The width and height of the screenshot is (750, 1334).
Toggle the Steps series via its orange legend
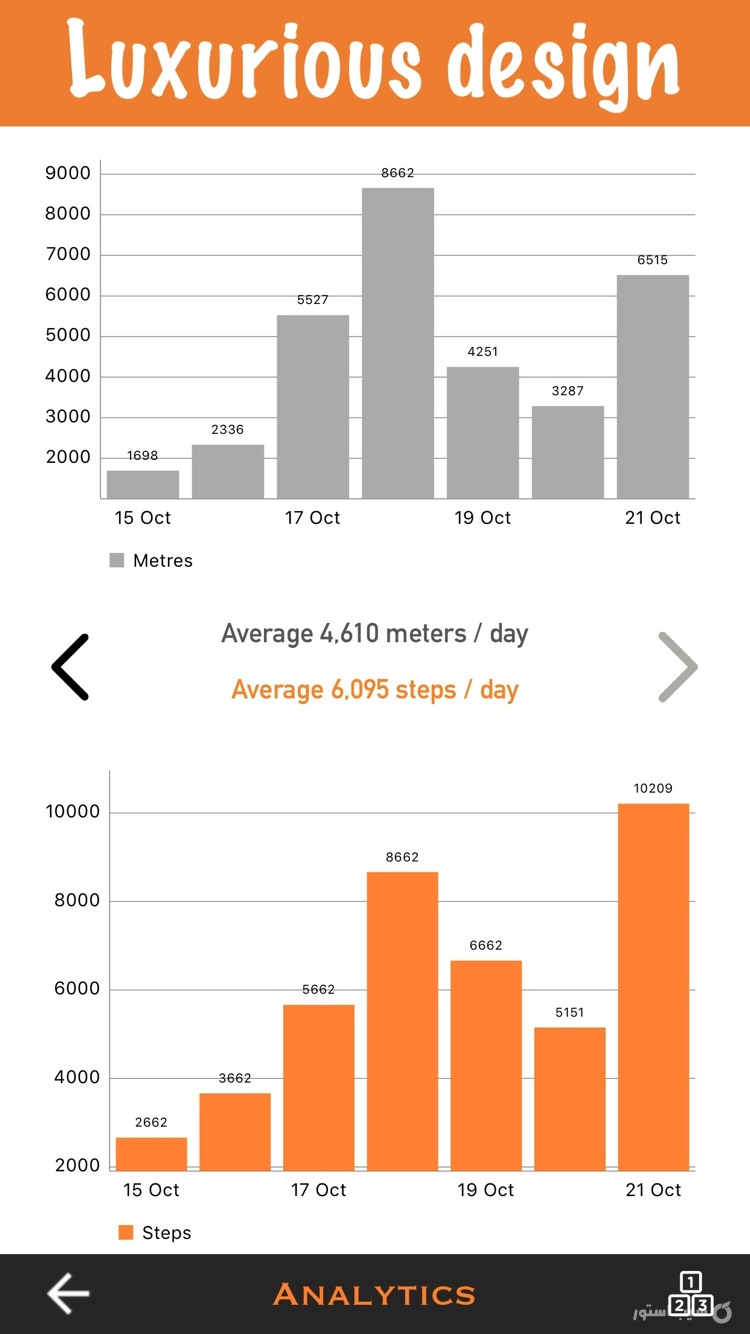[122, 1232]
